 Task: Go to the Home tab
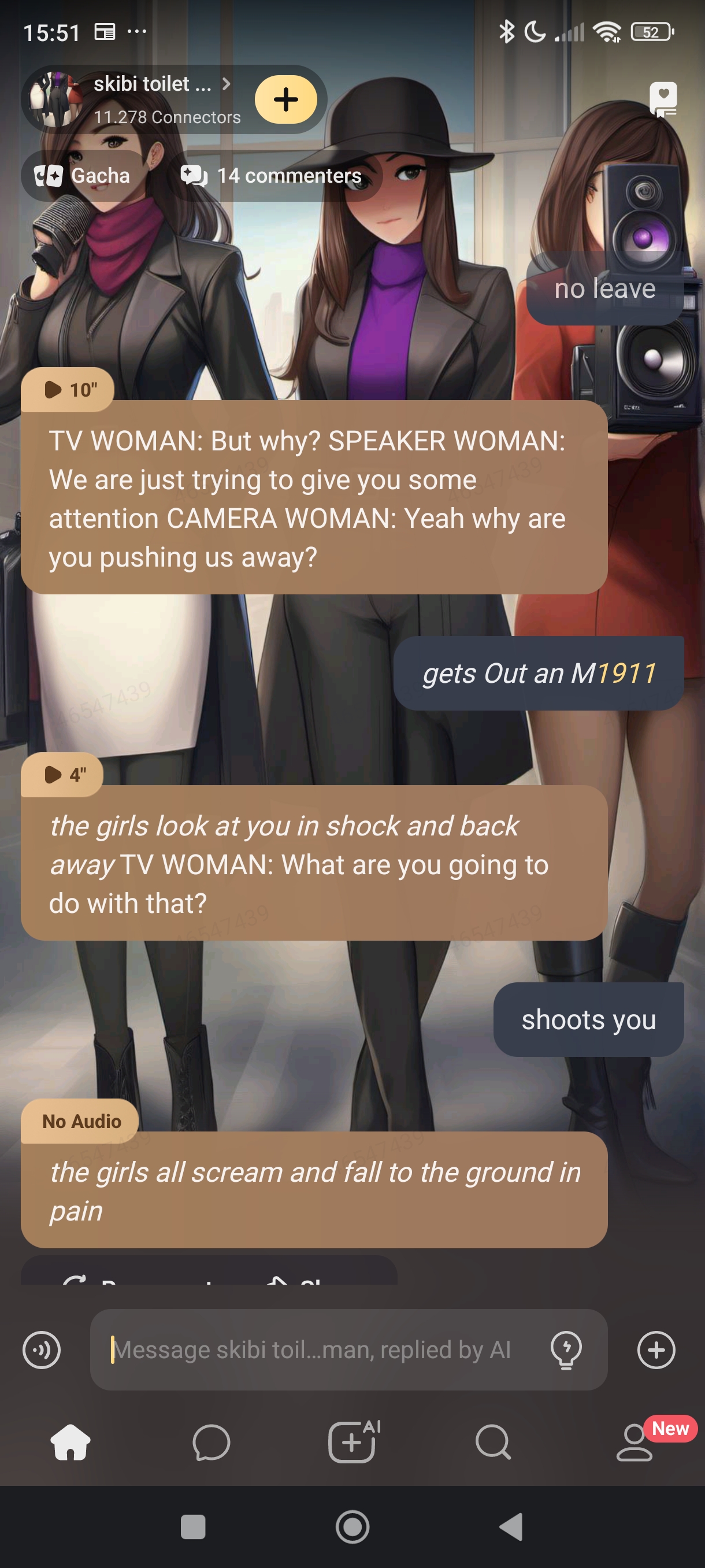tap(70, 1442)
